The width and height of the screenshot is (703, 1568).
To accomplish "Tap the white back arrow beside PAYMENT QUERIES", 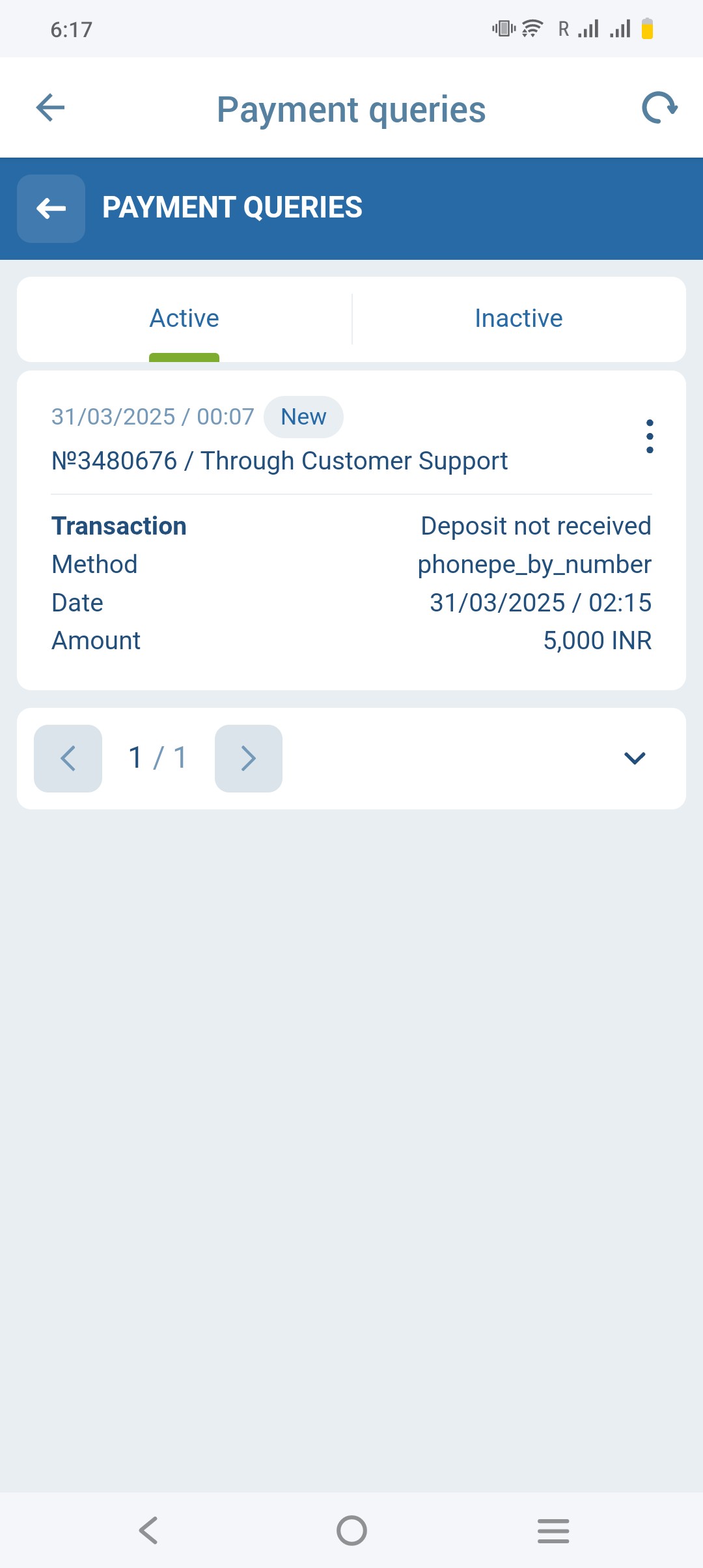I will click(51, 208).
